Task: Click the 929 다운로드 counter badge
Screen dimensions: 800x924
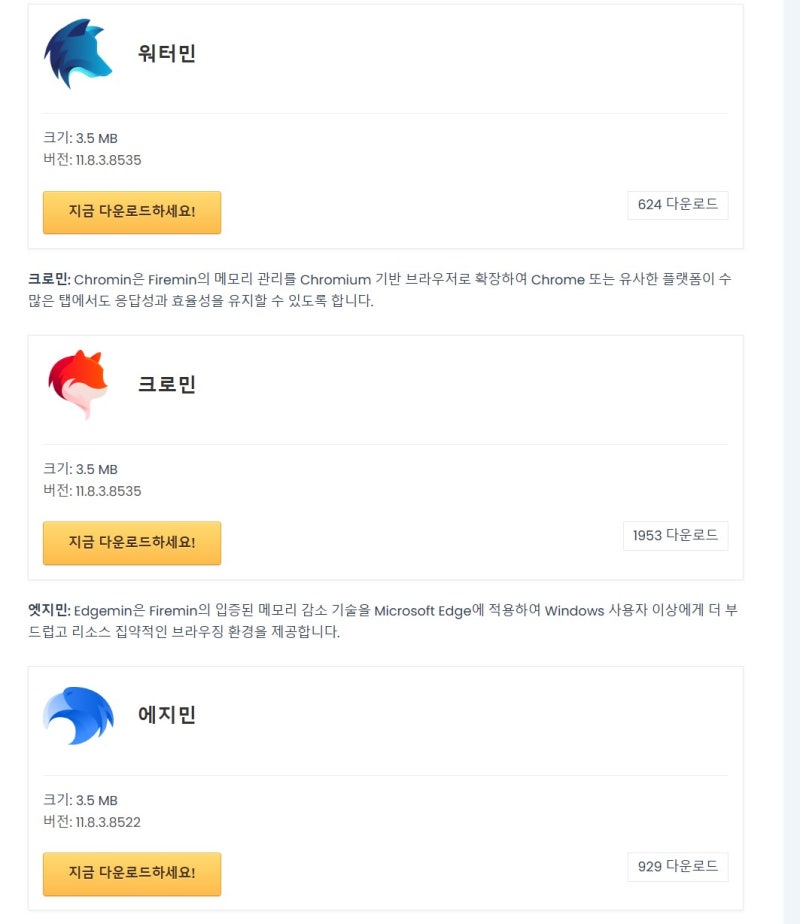Action: click(676, 867)
